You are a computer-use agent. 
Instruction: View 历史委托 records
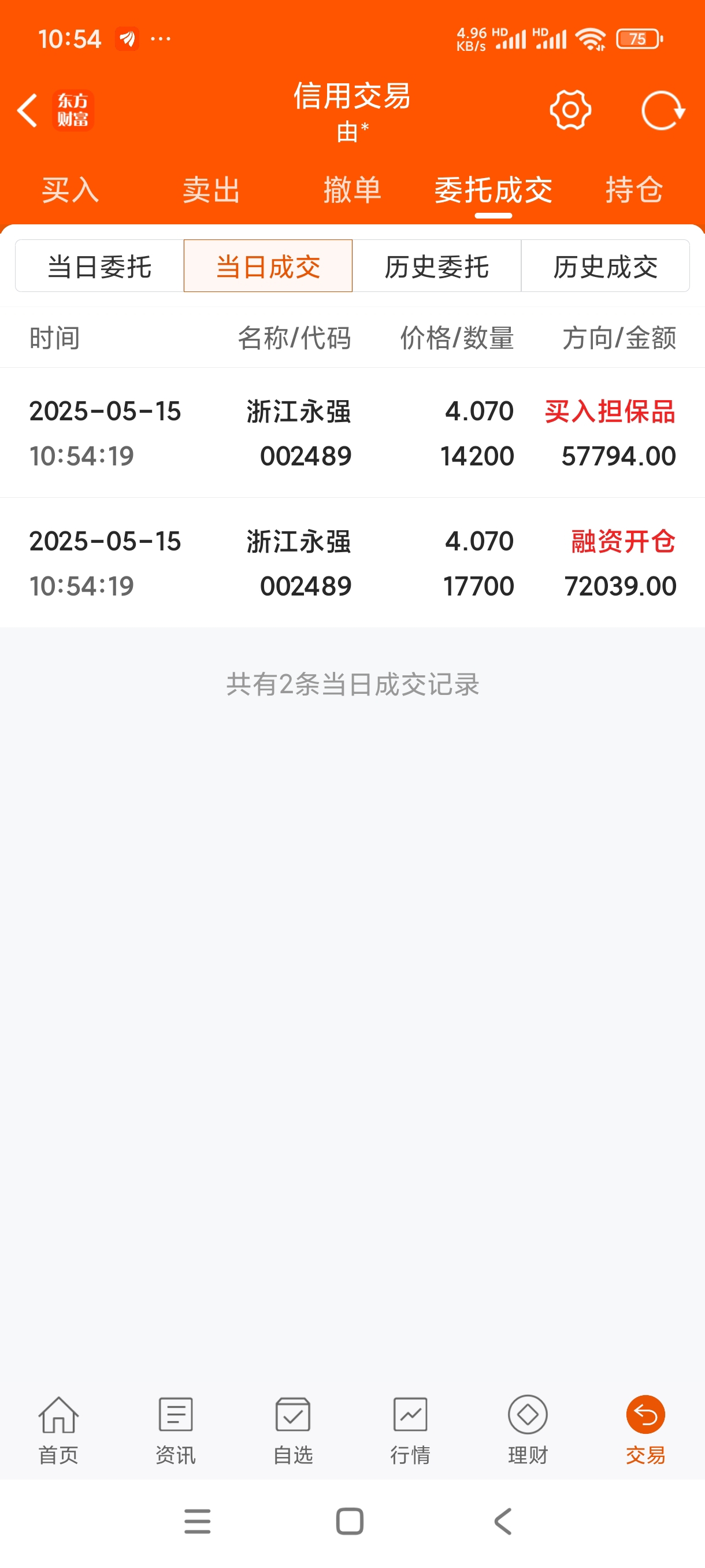pos(437,266)
